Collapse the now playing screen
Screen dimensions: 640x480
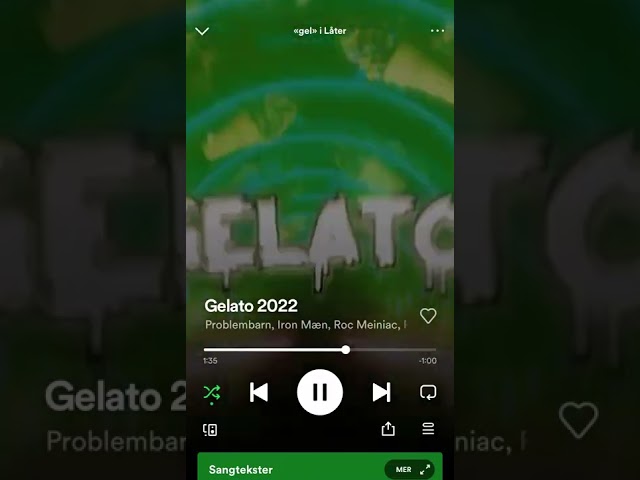click(202, 31)
